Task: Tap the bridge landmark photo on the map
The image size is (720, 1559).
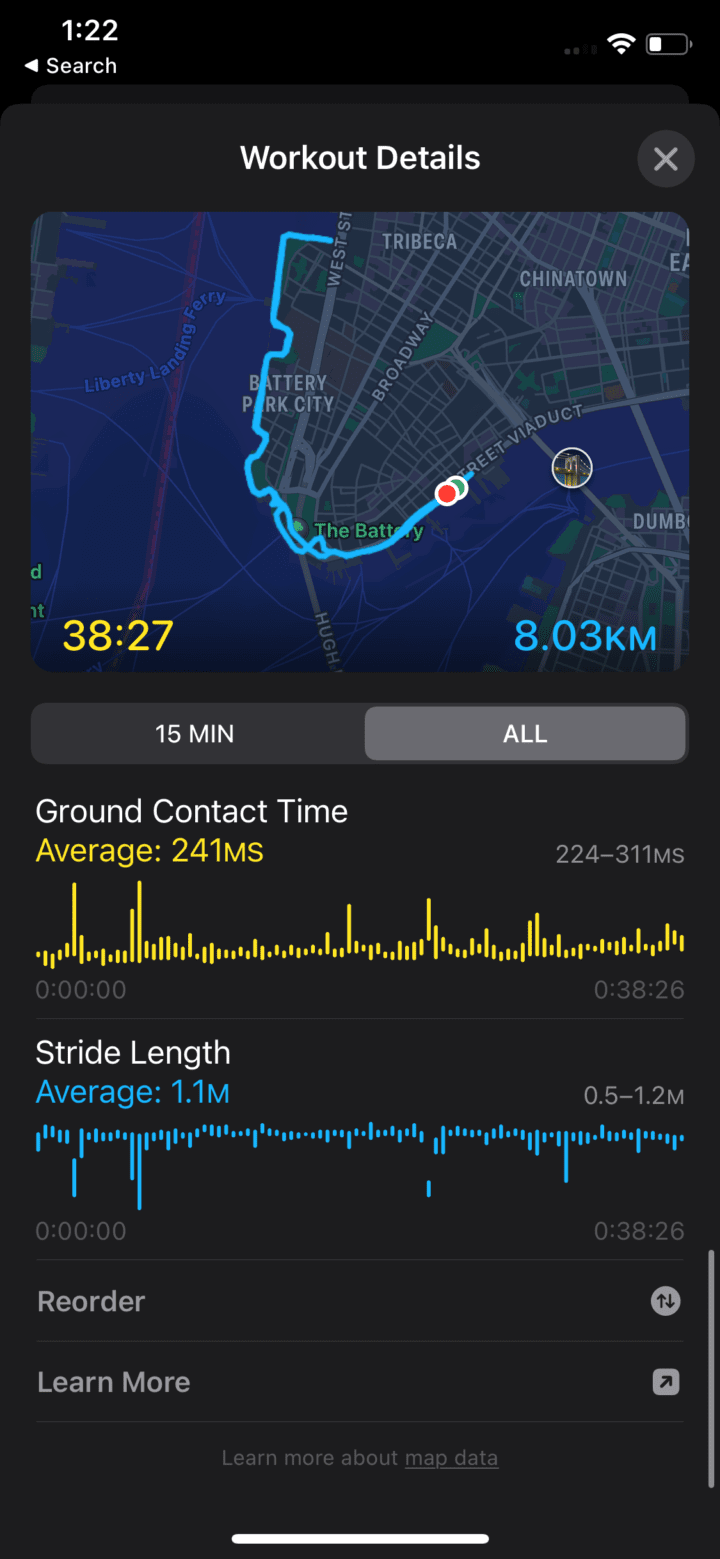Action: coord(572,467)
